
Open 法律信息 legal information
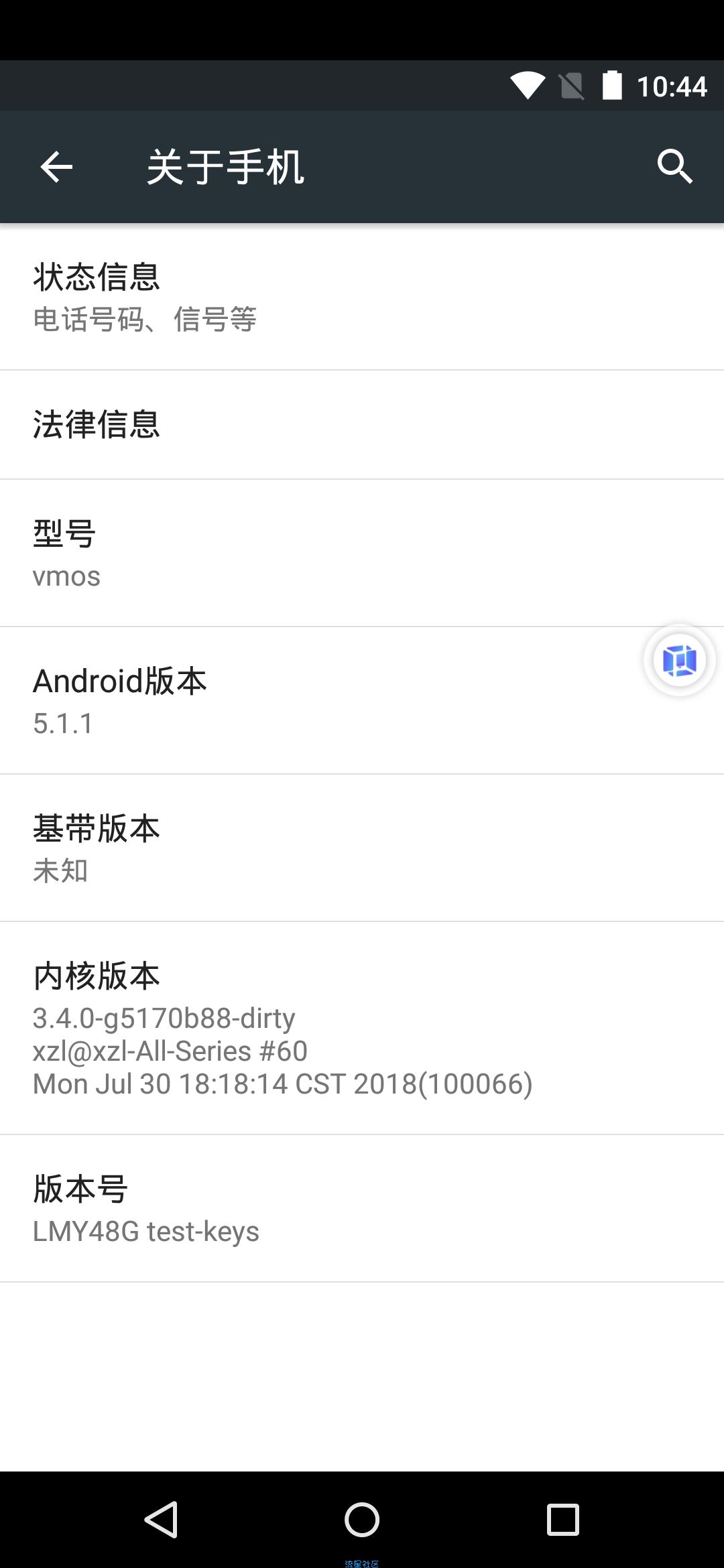(x=362, y=425)
